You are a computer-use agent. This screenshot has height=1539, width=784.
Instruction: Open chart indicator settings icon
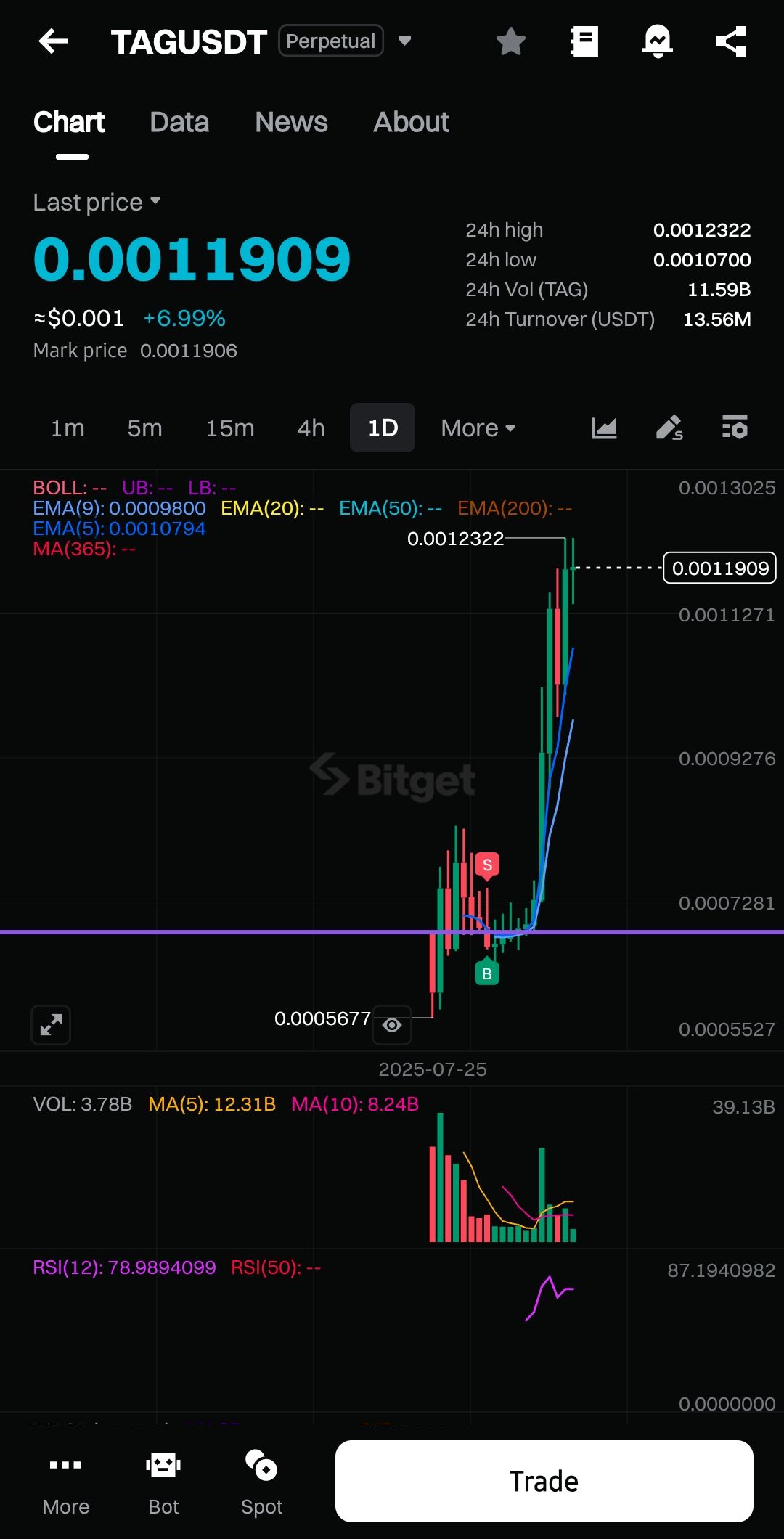coord(735,428)
